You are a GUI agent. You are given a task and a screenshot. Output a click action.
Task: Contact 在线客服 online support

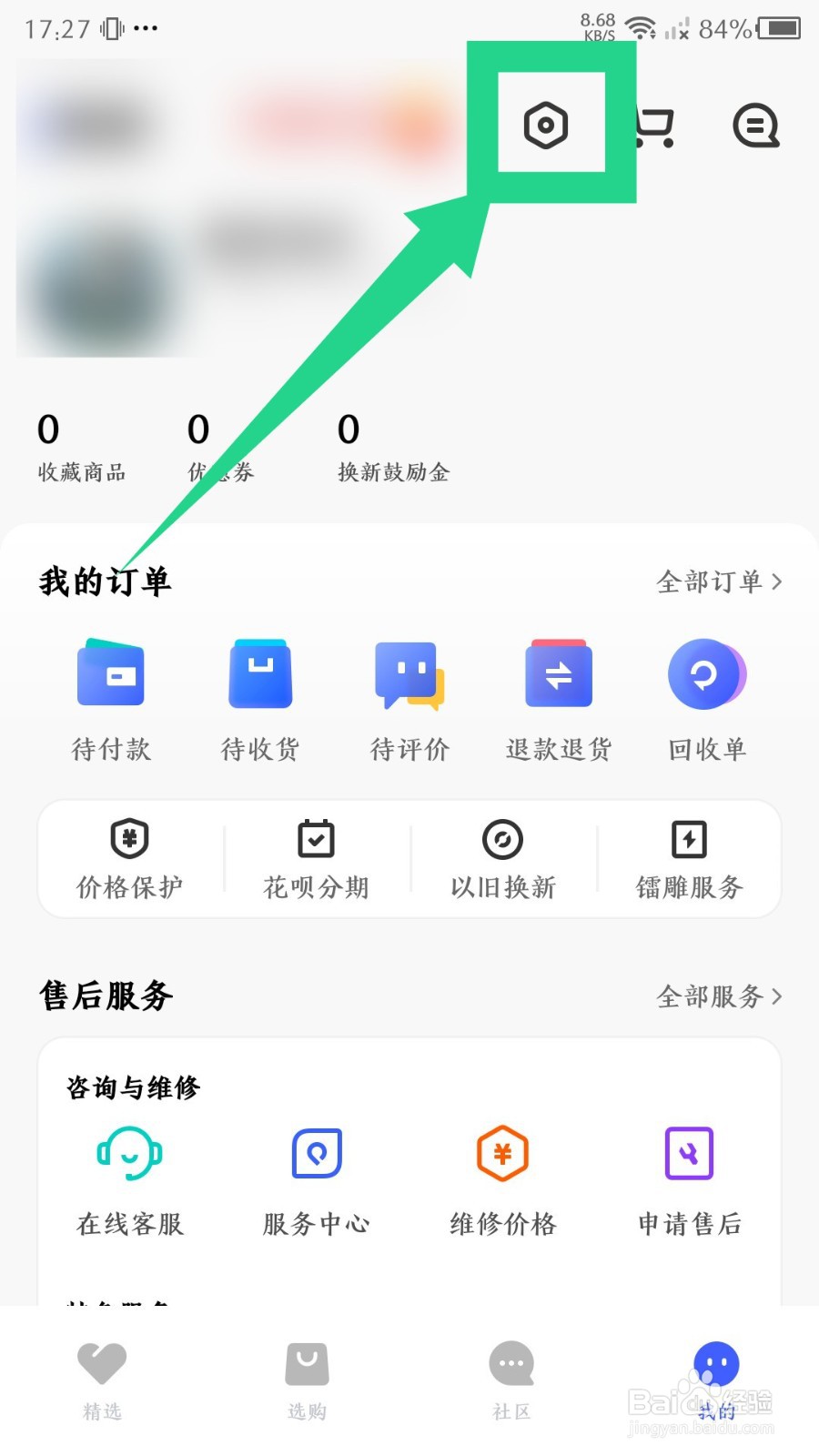(130, 1179)
